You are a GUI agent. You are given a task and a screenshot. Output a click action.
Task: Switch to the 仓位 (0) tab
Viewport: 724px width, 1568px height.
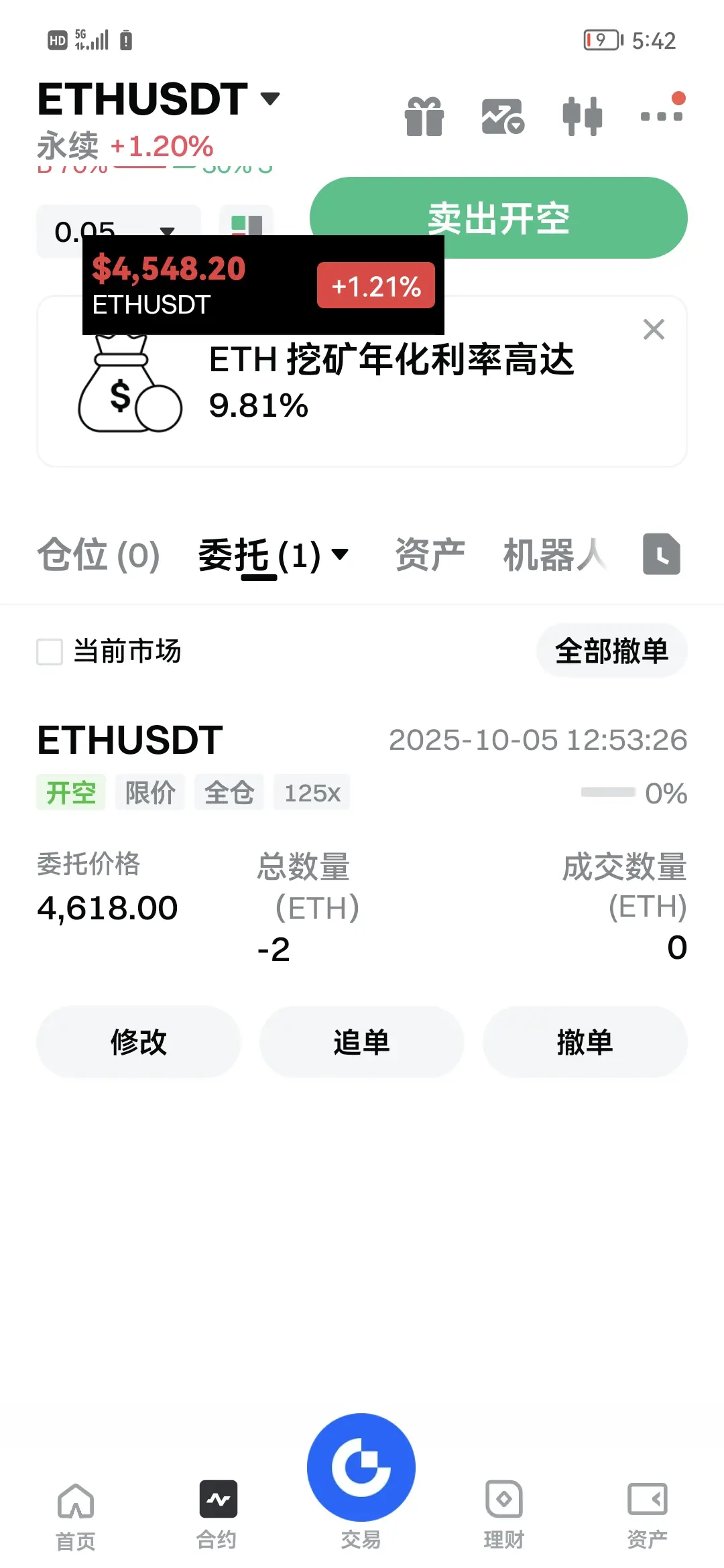tap(99, 555)
